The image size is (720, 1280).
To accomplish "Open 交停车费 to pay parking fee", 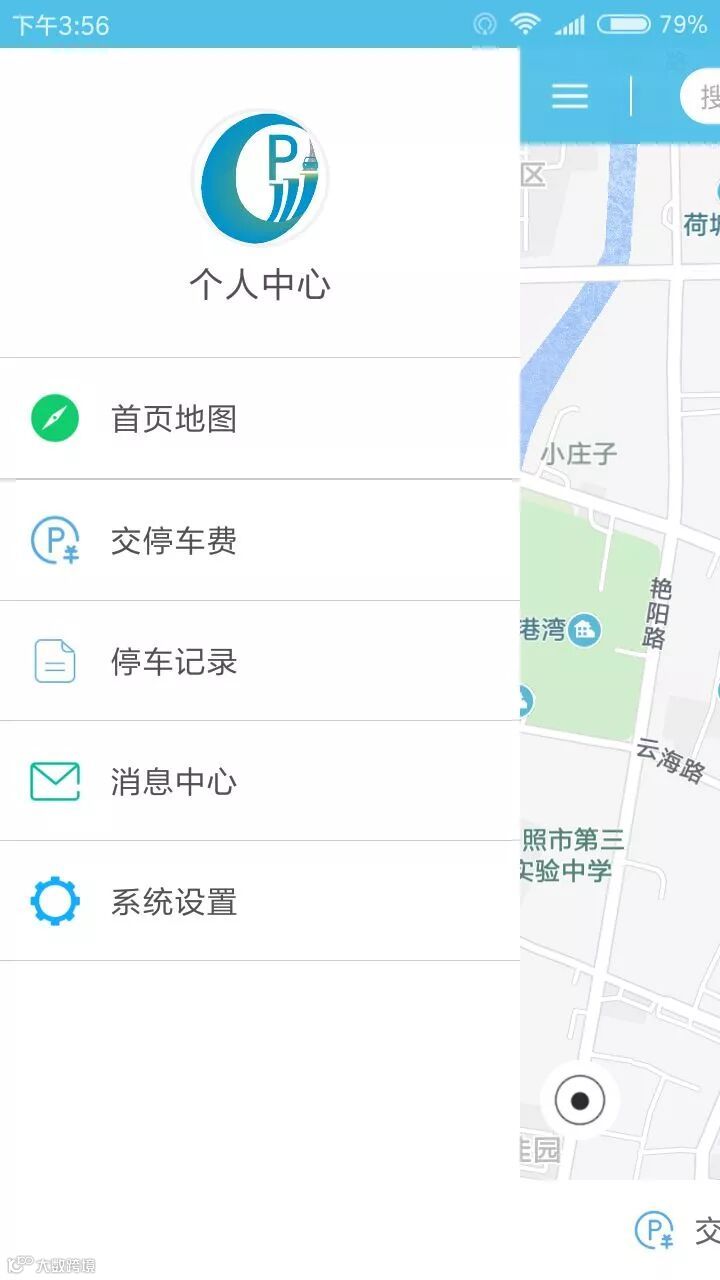I will click(x=260, y=540).
